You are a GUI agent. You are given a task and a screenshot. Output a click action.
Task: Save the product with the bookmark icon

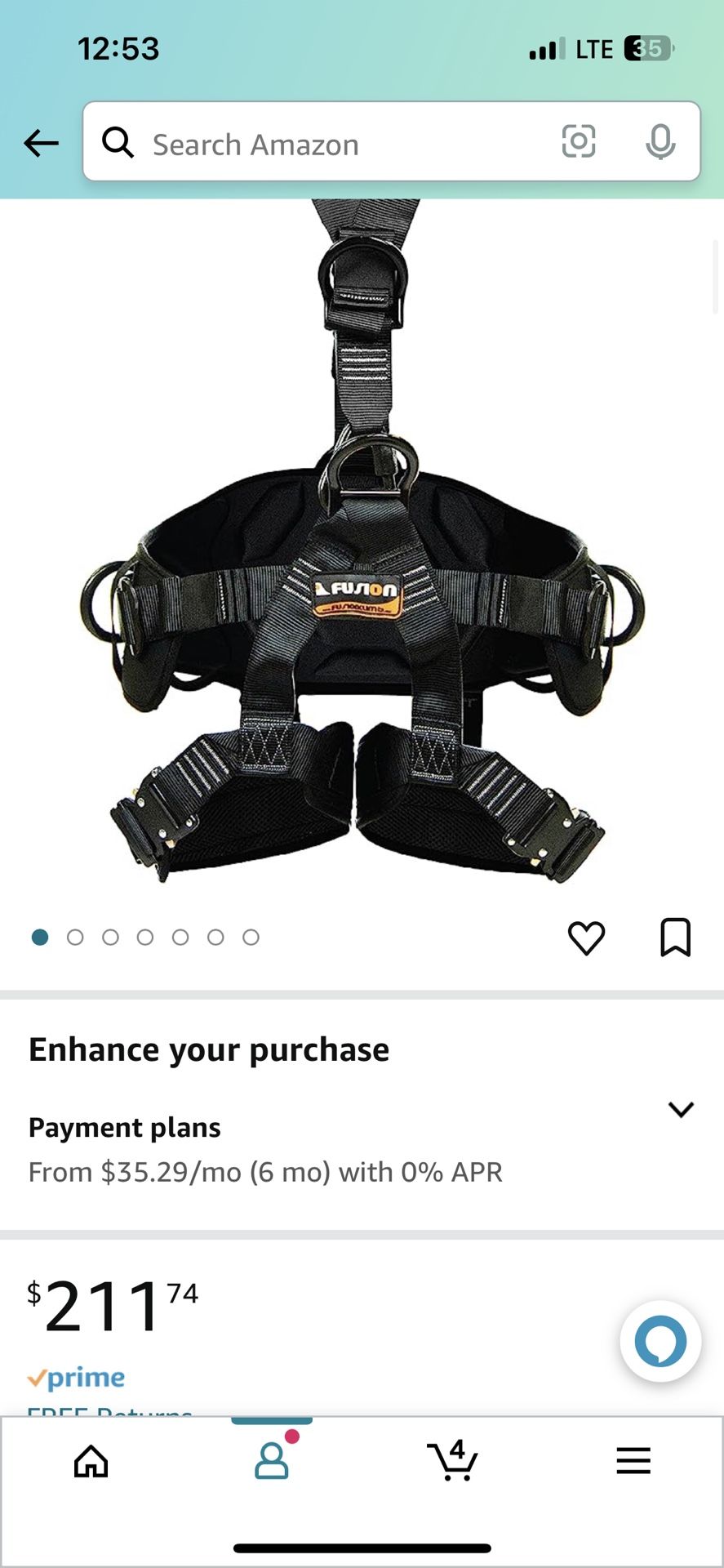tap(675, 938)
